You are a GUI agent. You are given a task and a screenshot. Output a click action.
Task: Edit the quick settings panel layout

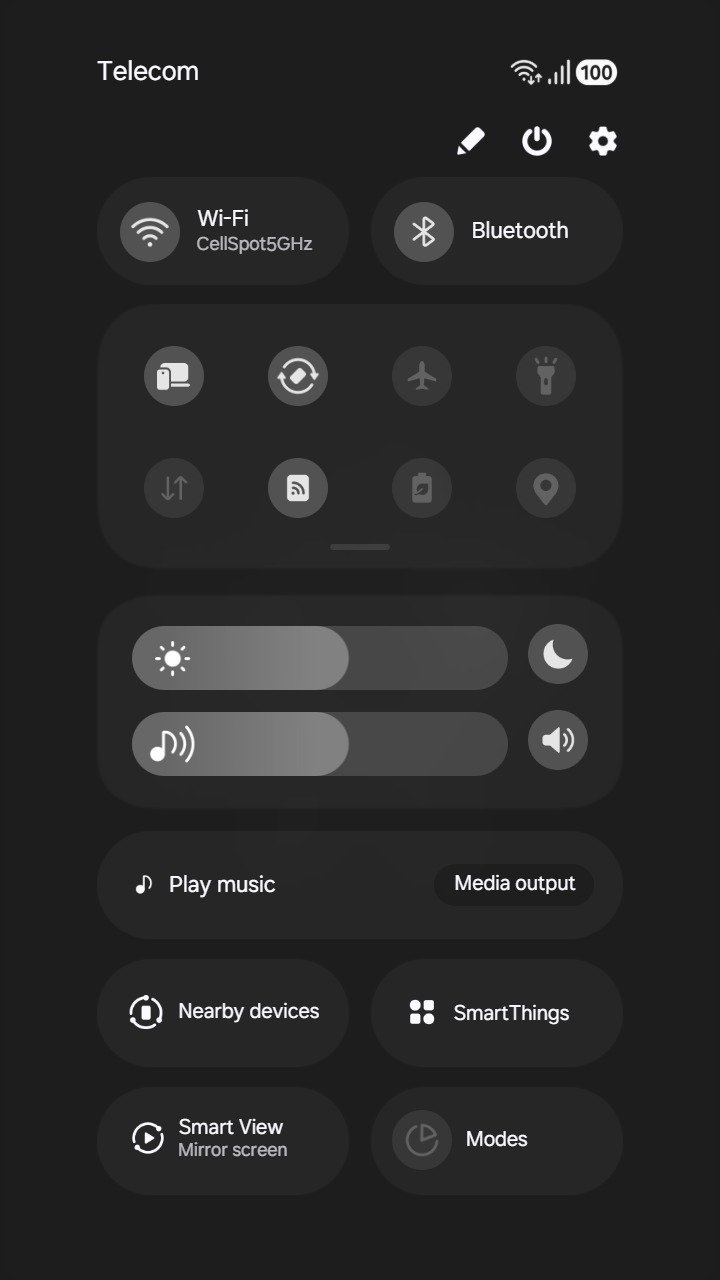(x=470, y=141)
